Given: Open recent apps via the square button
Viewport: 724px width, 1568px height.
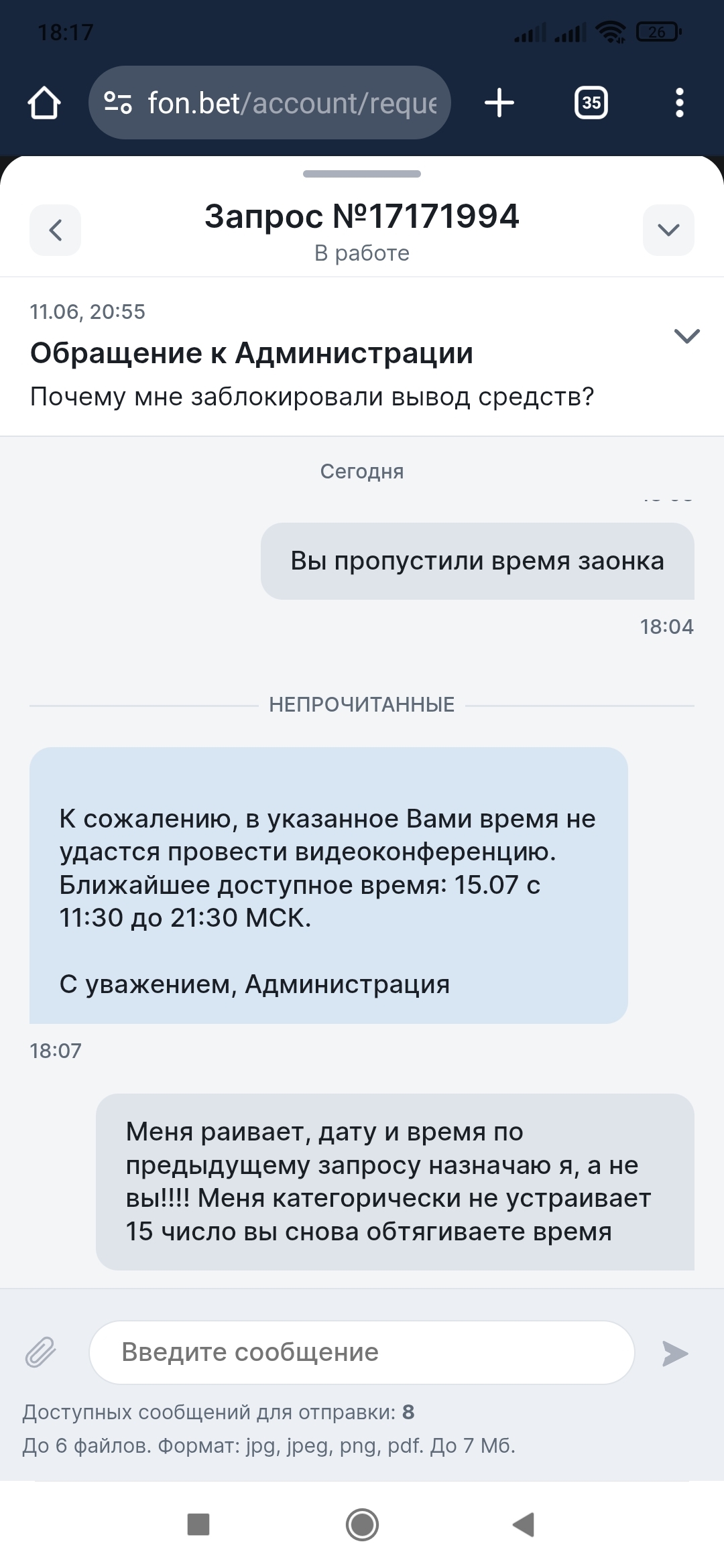Looking at the screenshot, I should [x=198, y=1524].
